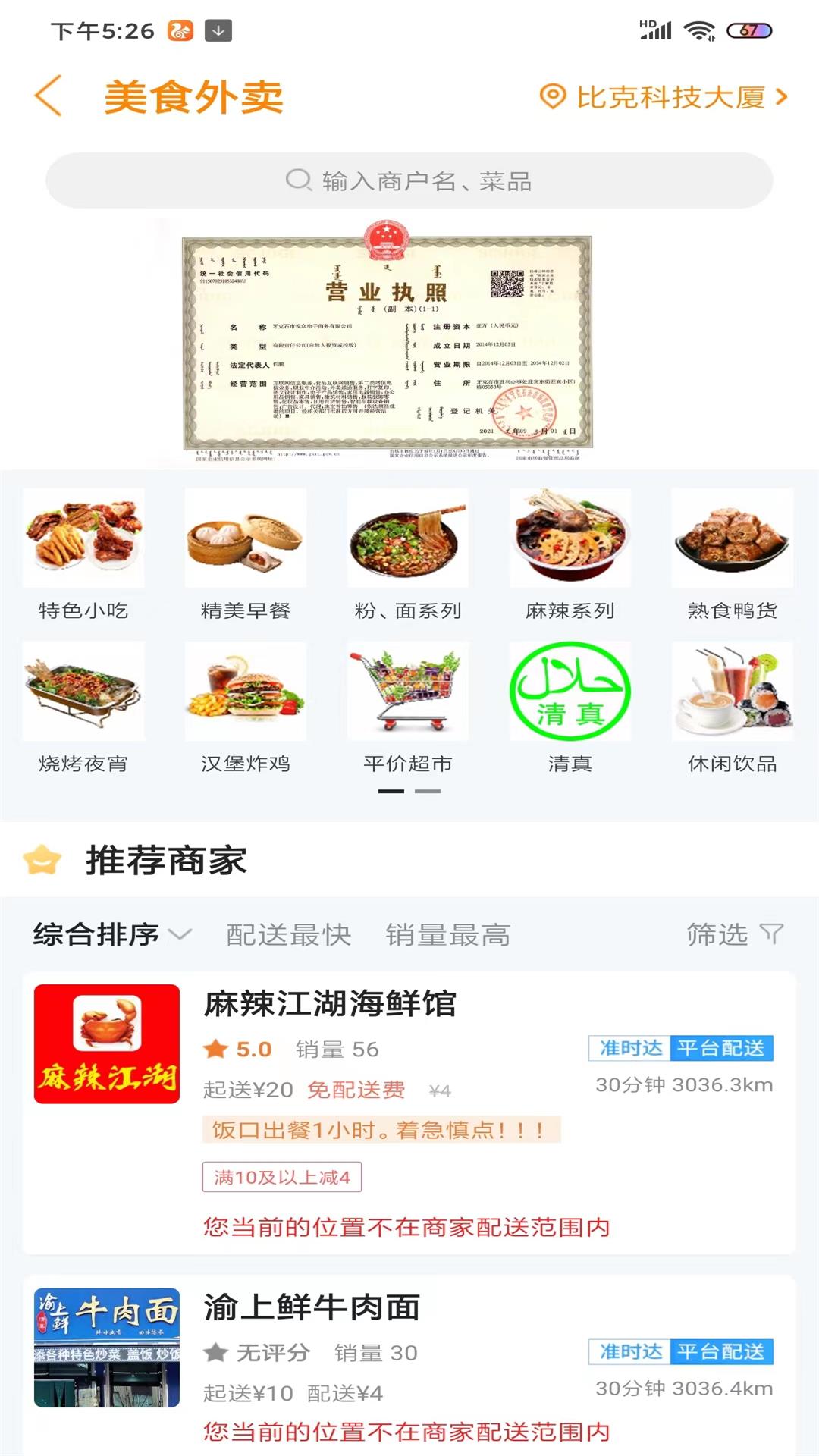Tap the merchant and dish search box
Screen dimensions: 819x1456
[409, 181]
